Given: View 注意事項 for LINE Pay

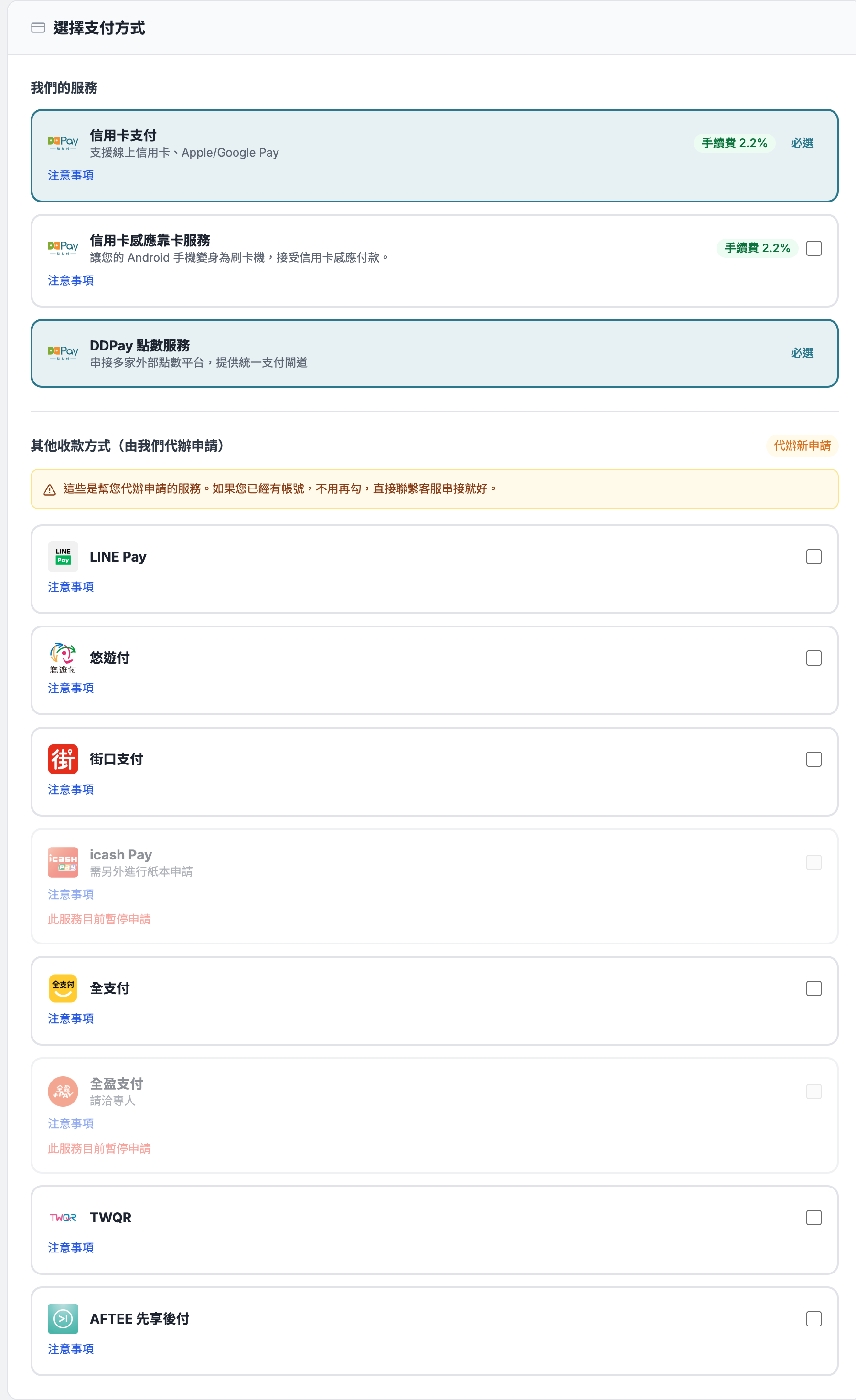Looking at the screenshot, I should [71, 587].
